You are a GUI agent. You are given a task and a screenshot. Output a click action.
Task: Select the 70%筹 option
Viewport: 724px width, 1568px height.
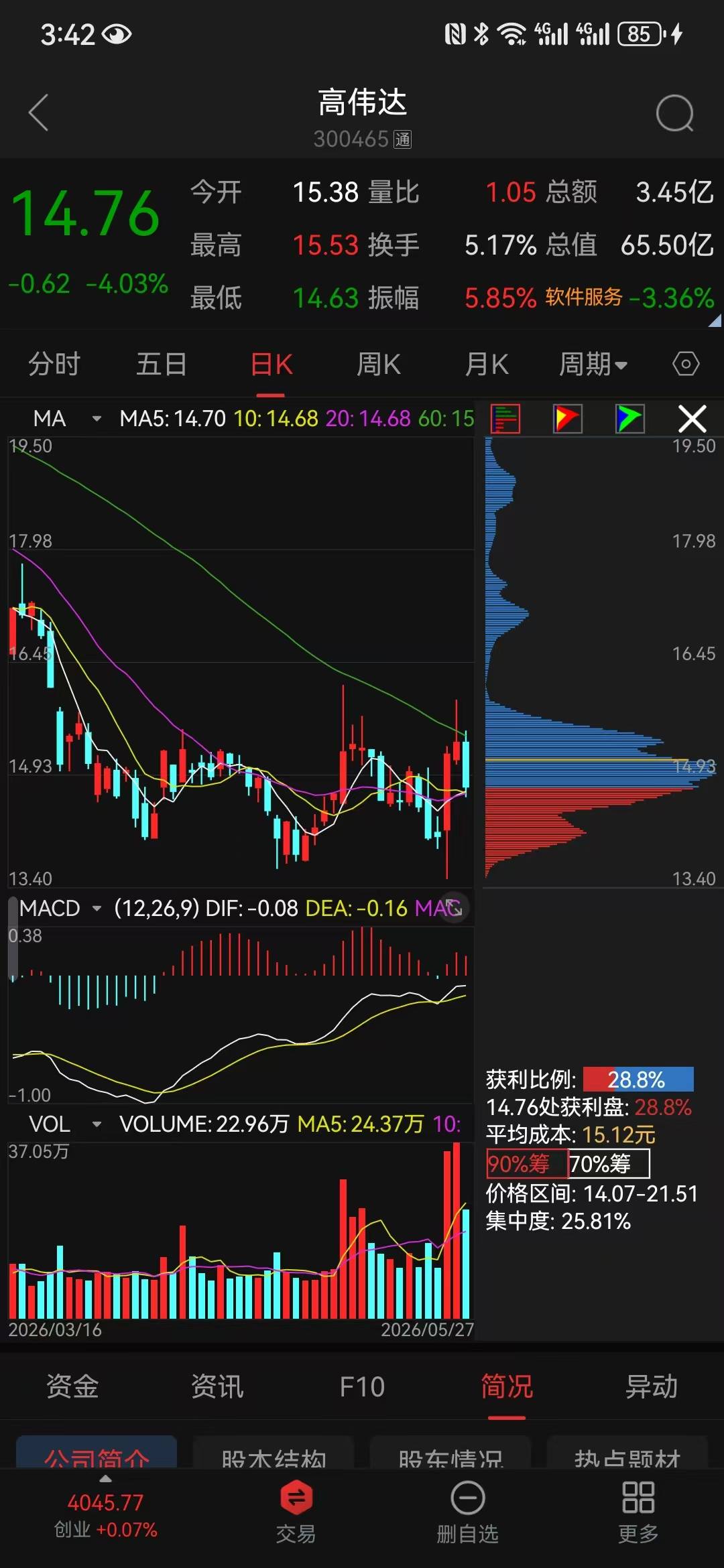click(609, 1164)
